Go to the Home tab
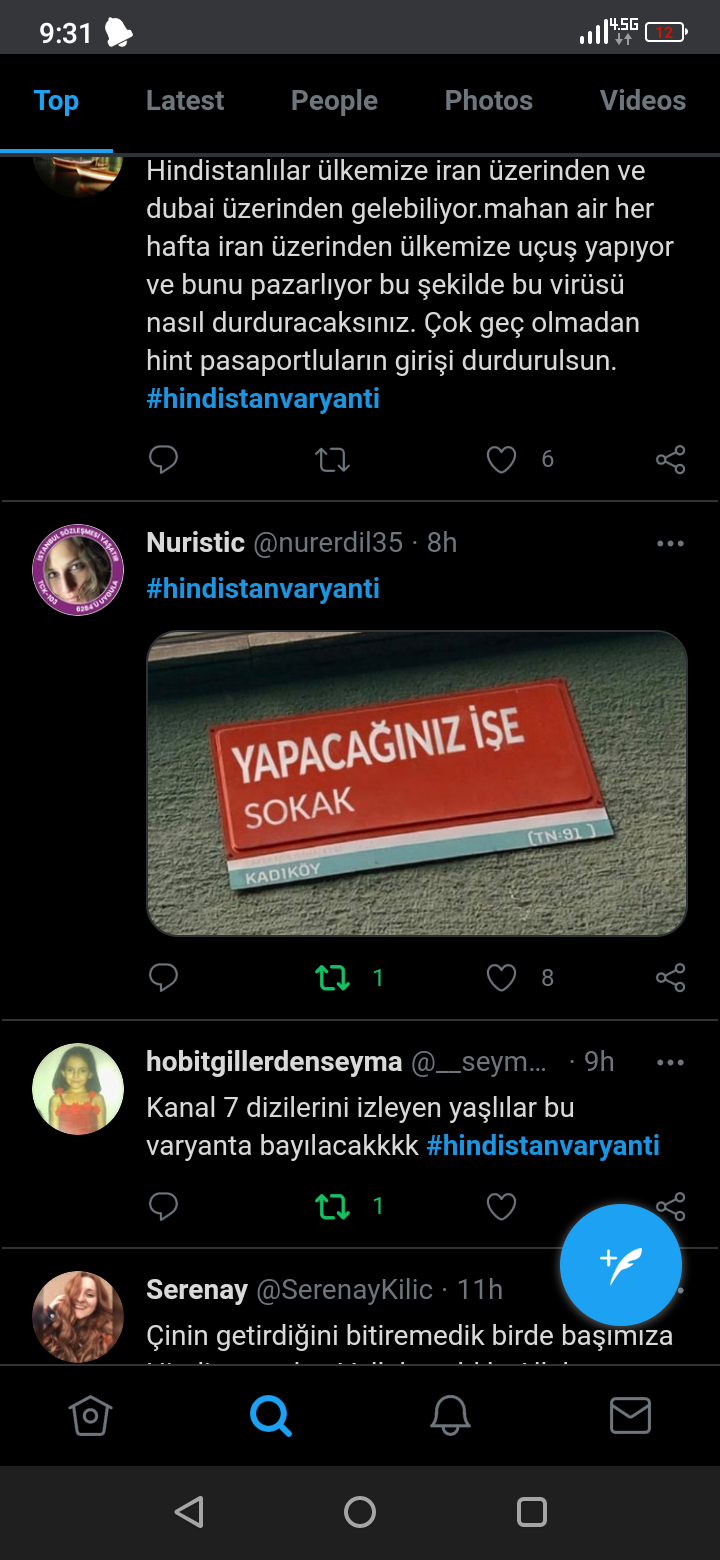The image size is (720, 1560). pos(89,1416)
